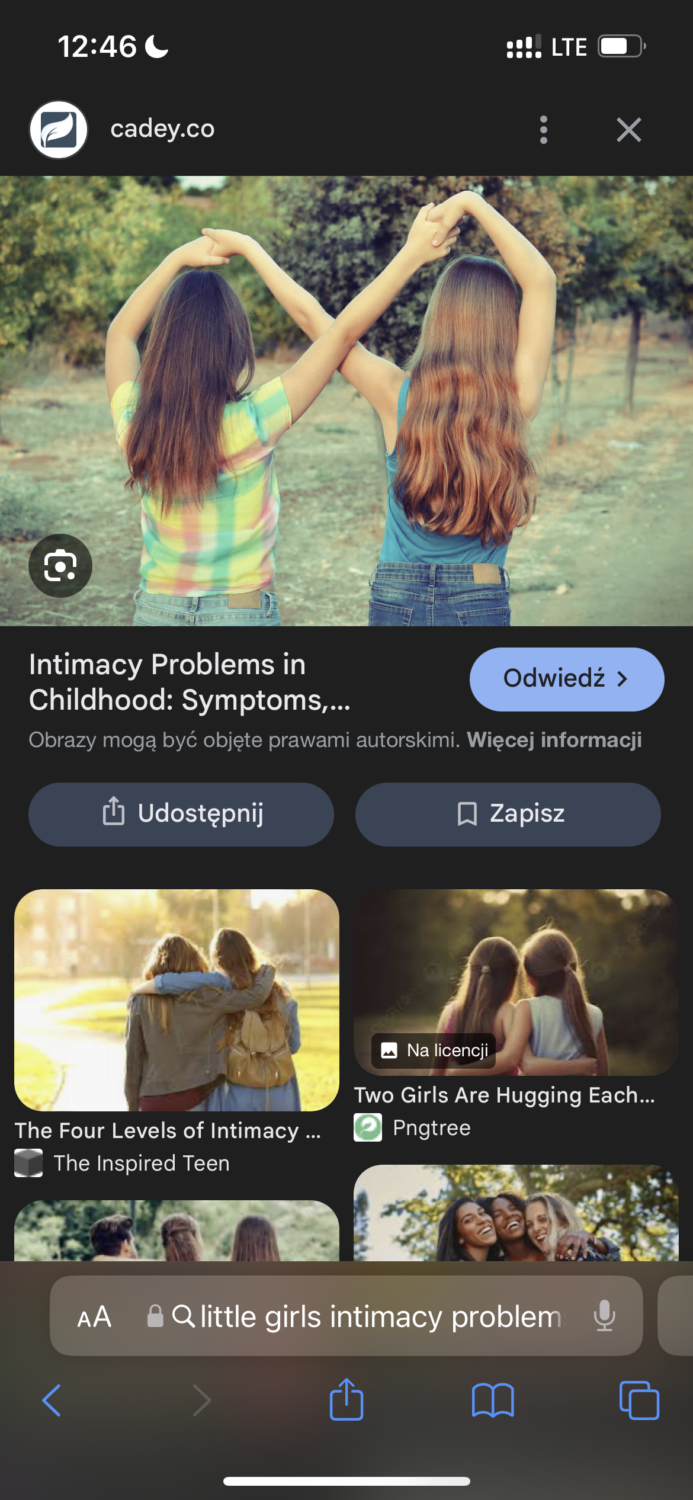The height and width of the screenshot is (1500, 693).
Task: Open the three-dot overflow menu
Action: 543,130
